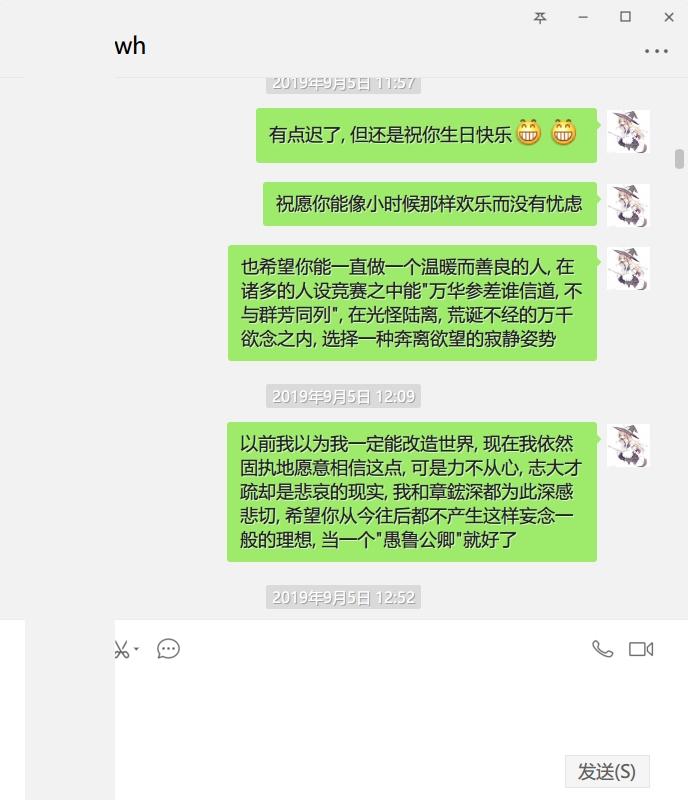Start a voice call
Screen dimensions: 688x800
pyautogui.click(x=602, y=649)
